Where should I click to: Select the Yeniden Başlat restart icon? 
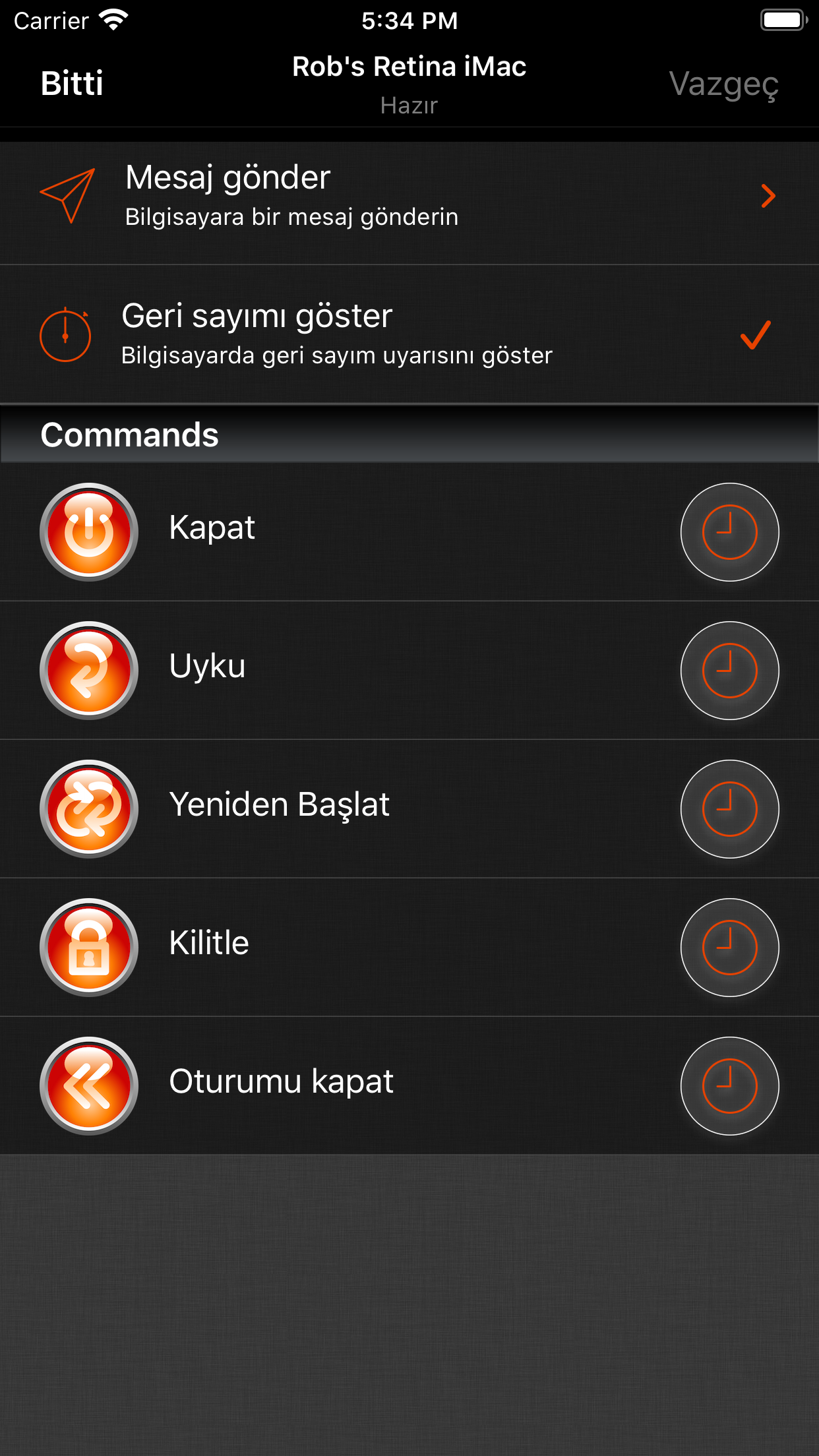click(x=88, y=809)
